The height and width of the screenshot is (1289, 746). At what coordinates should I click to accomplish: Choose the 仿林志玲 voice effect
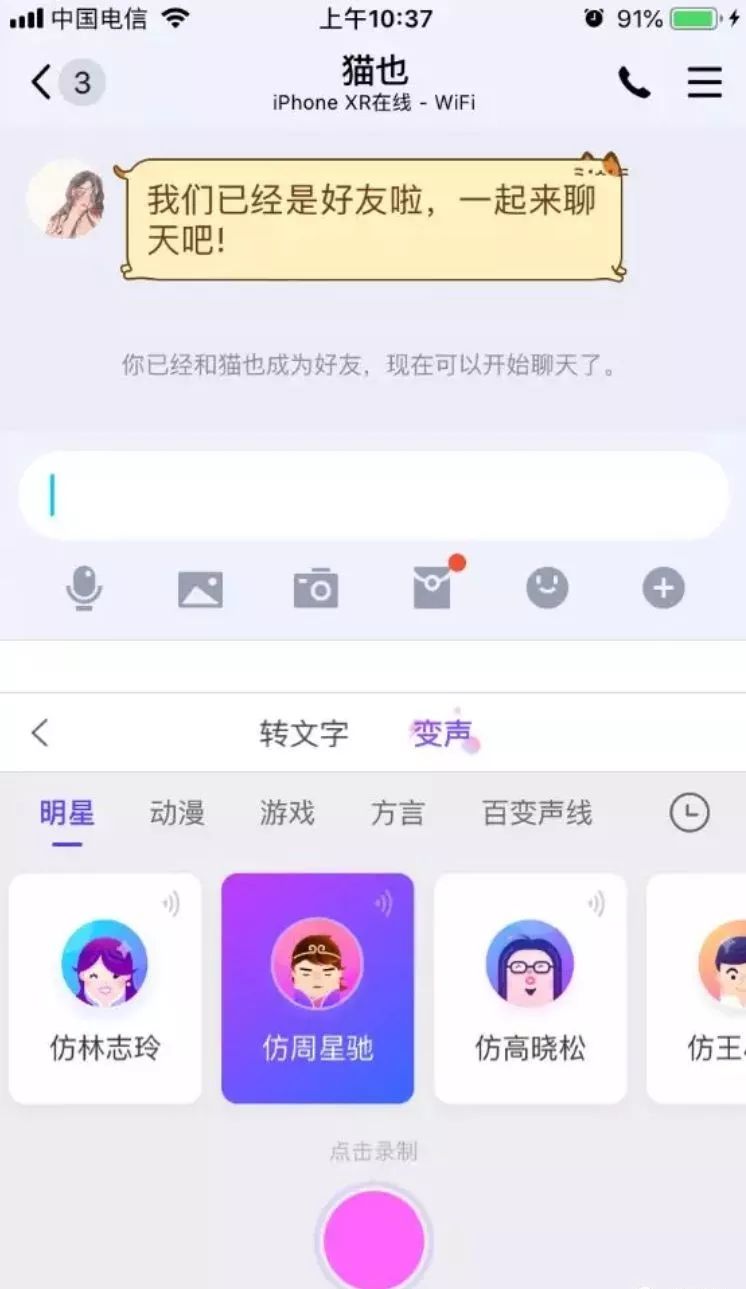click(x=105, y=988)
